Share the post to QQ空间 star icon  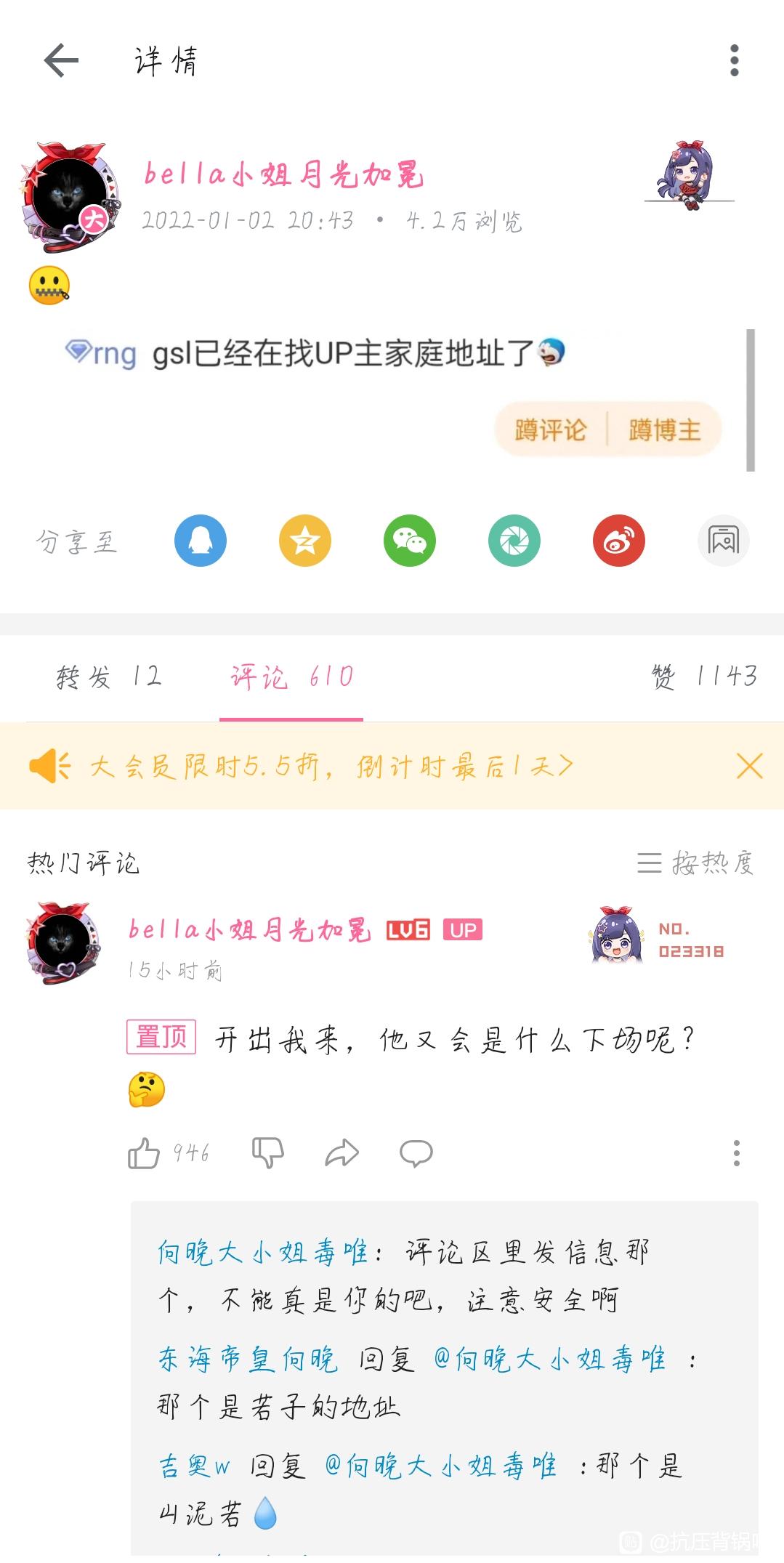pyautogui.click(x=305, y=541)
